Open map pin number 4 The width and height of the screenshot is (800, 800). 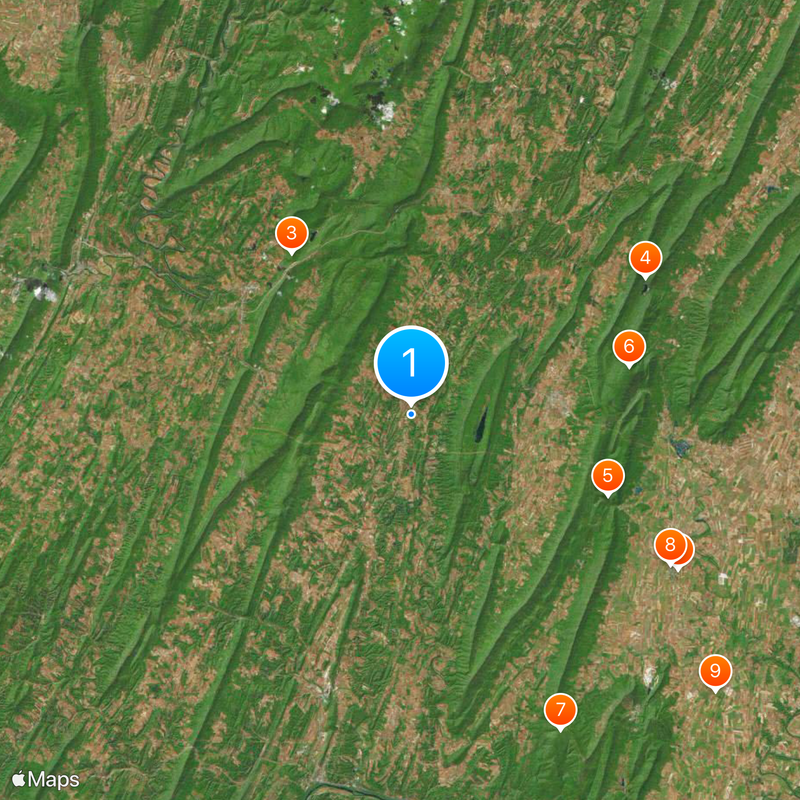coord(645,259)
